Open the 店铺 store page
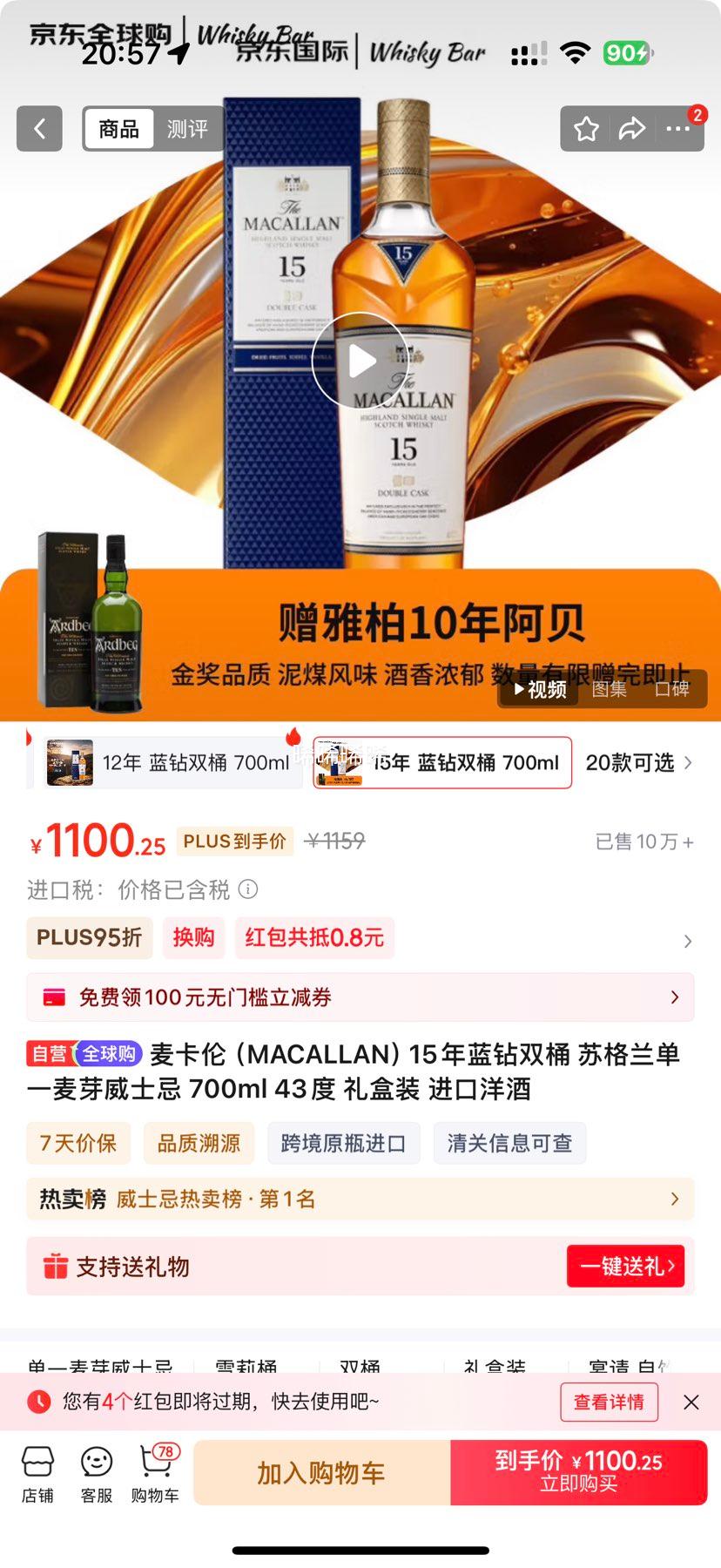Image resolution: width=721 pixels, height=1568 pixels. pyautogui.click(x=37, y=1474)
